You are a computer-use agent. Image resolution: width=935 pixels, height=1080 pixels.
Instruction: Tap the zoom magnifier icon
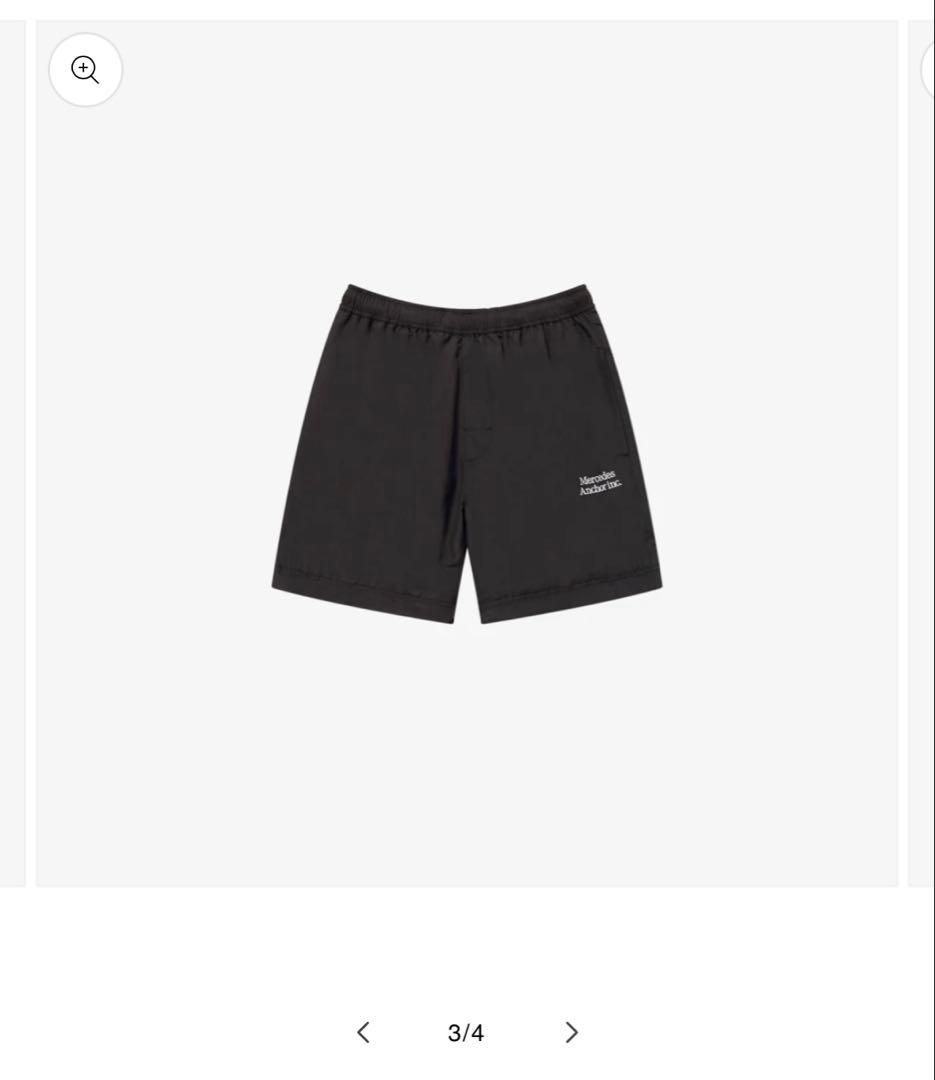coord(85,70)
